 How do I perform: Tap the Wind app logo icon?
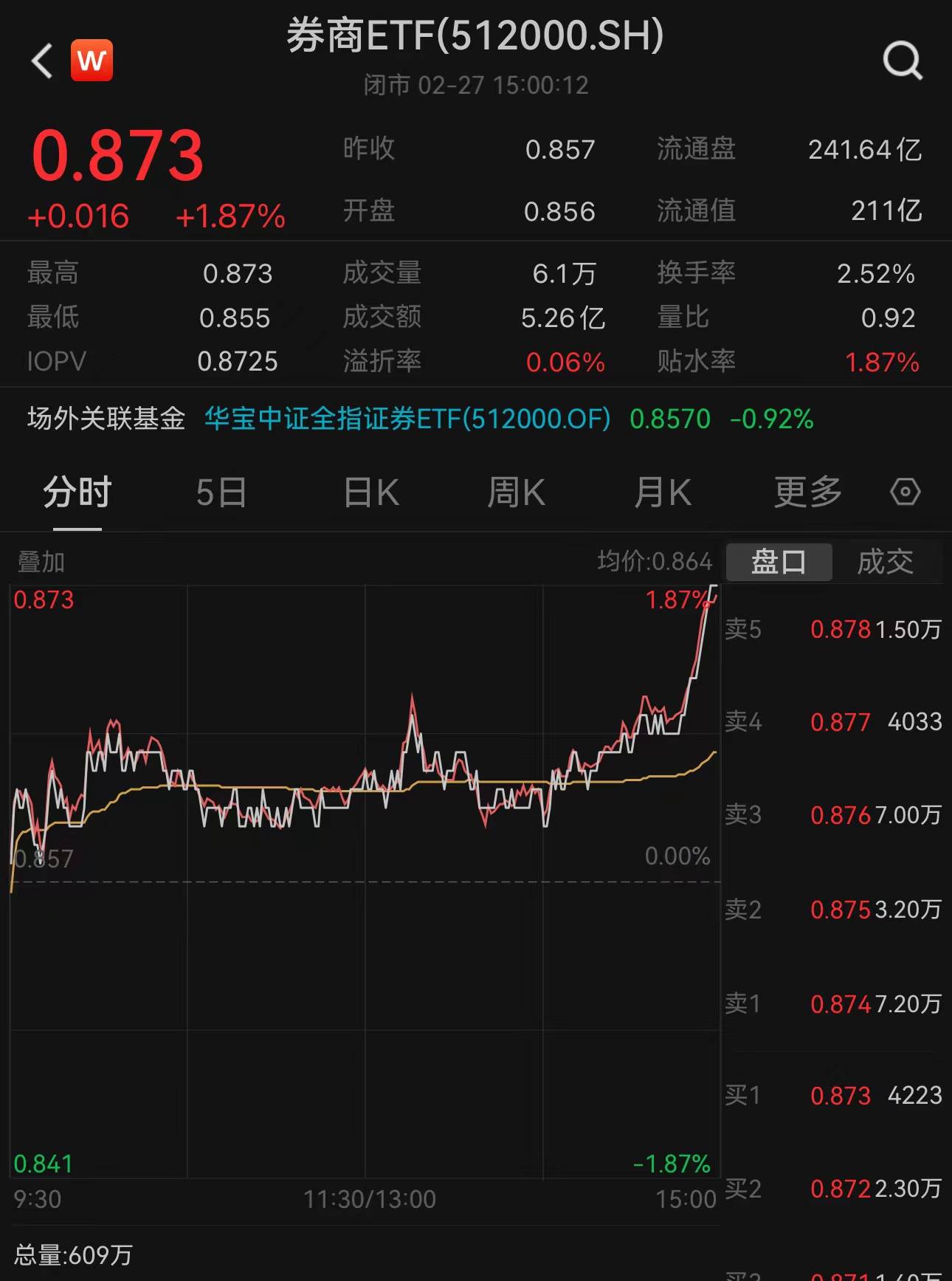[x=91, y=59]
